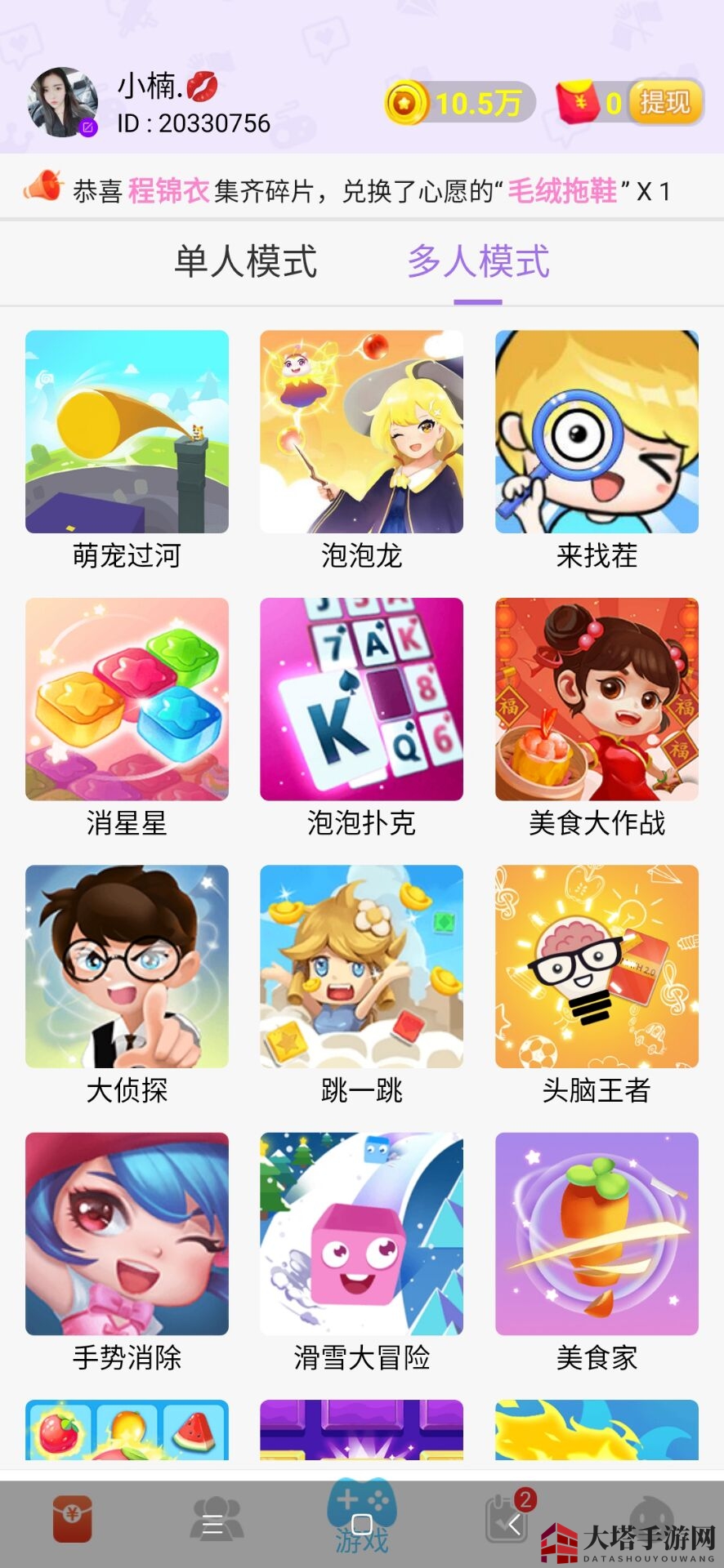Launch the 美食家 carrot-slicing game

(x=597, y=1233)
